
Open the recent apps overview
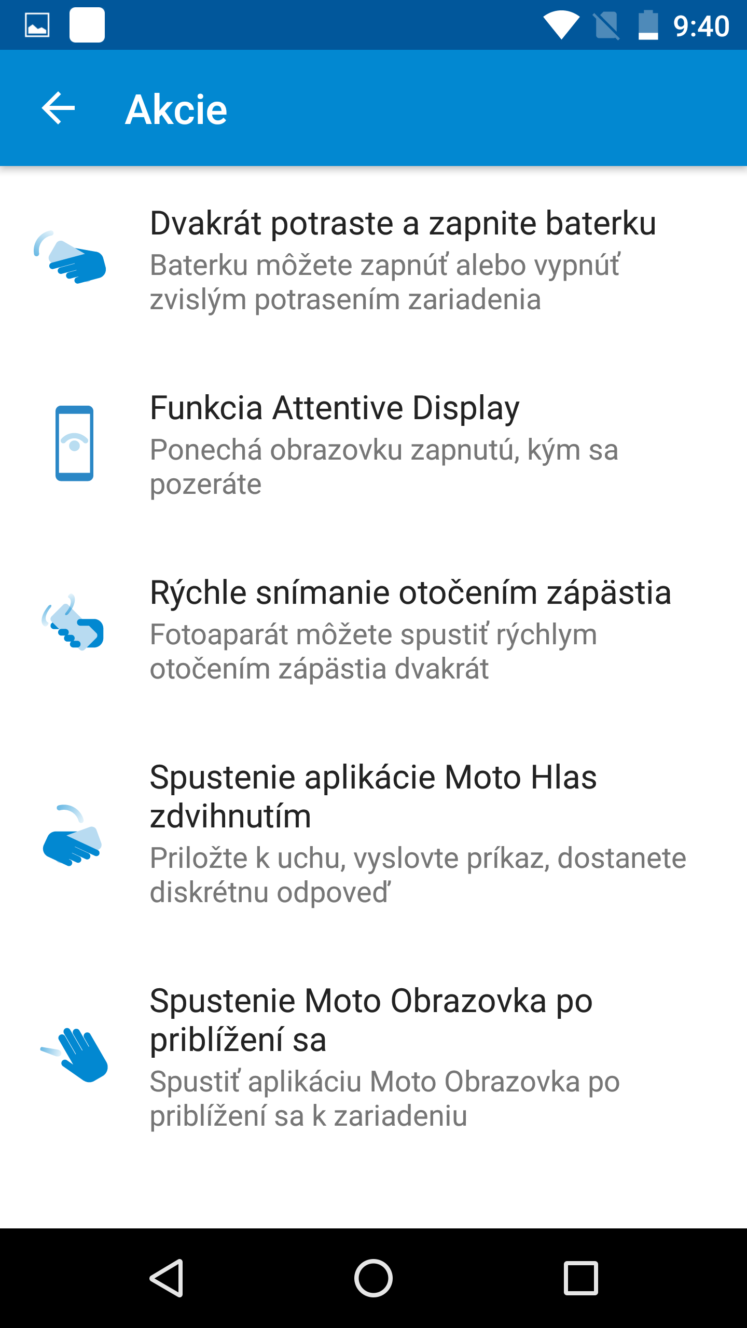coord(581,1278)
